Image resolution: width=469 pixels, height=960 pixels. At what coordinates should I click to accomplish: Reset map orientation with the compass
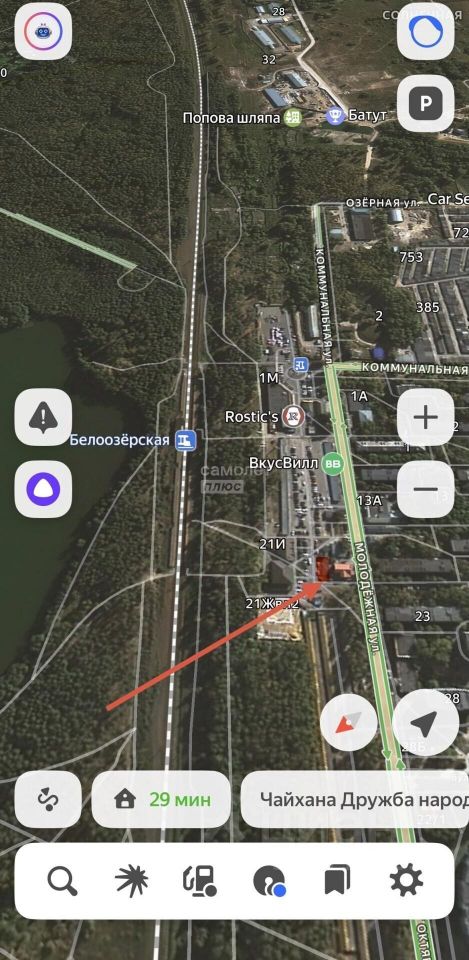[348, 723]
